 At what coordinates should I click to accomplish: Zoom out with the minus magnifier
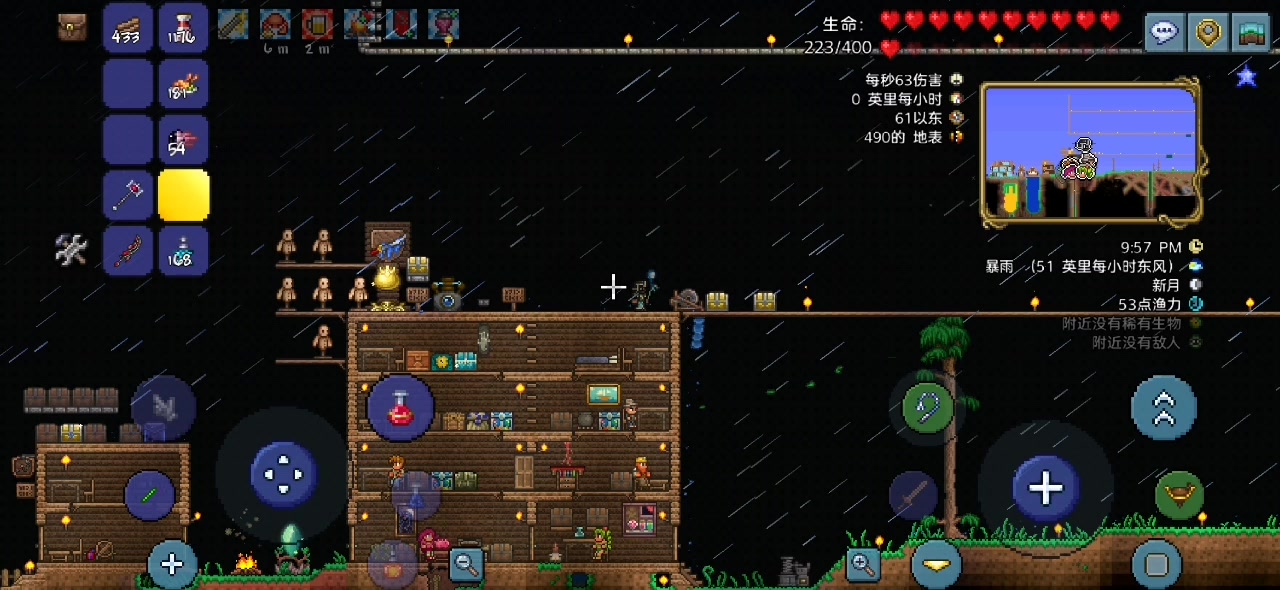coord(466,565)
